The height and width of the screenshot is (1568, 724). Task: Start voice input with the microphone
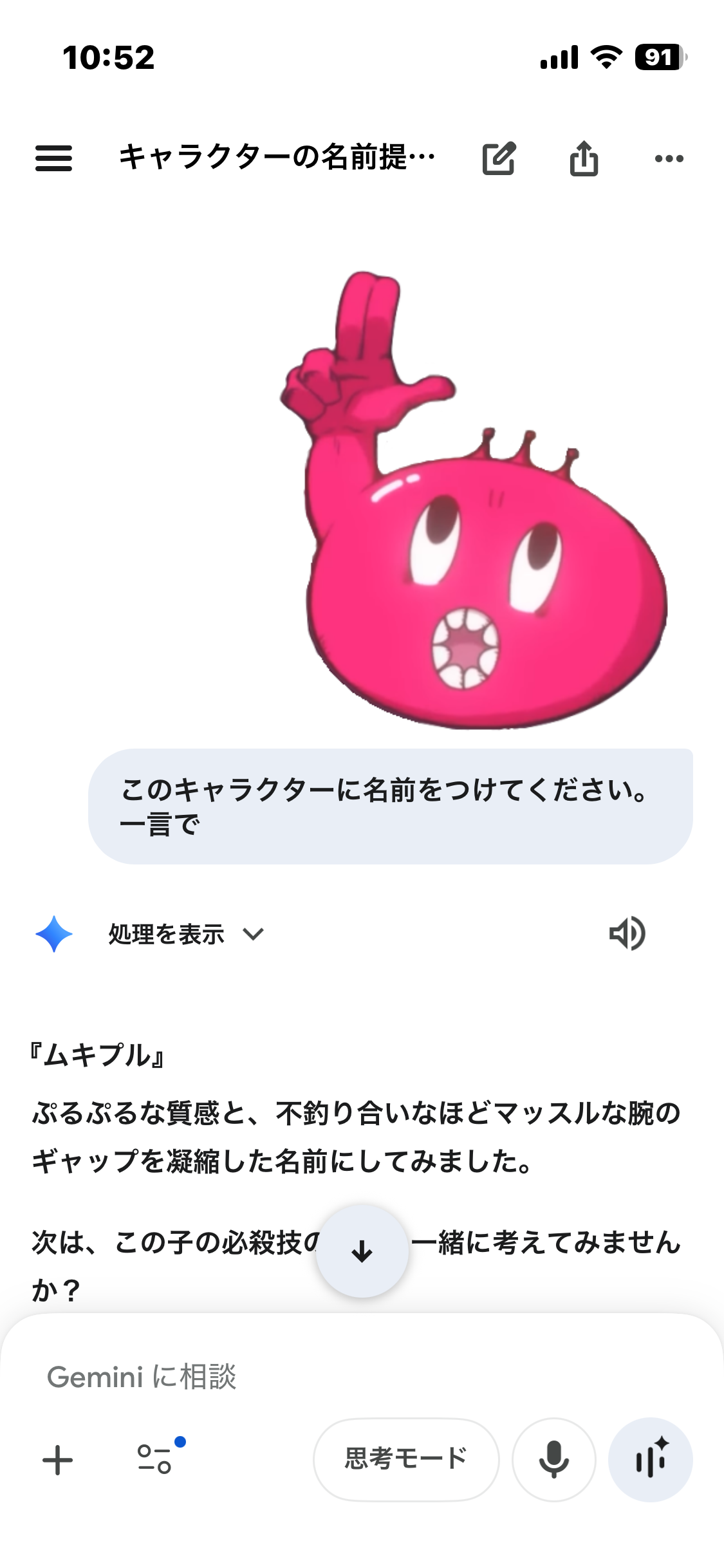(553, 1459)
